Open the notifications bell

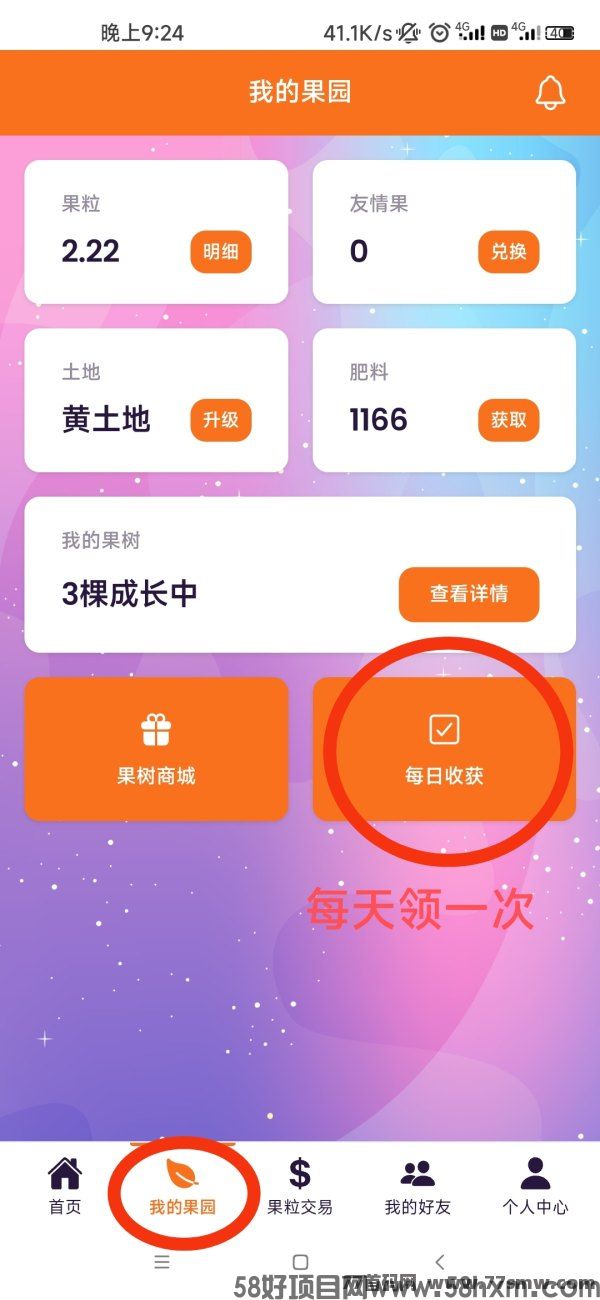pos(549,92)
